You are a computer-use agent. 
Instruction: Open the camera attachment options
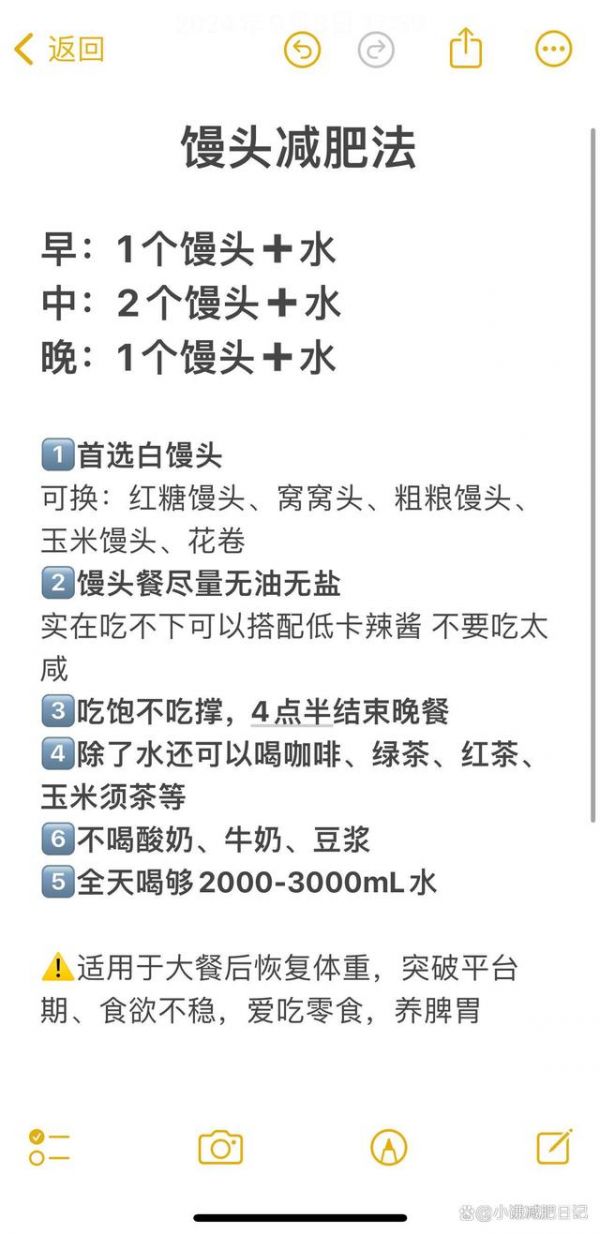[220, 1147]
